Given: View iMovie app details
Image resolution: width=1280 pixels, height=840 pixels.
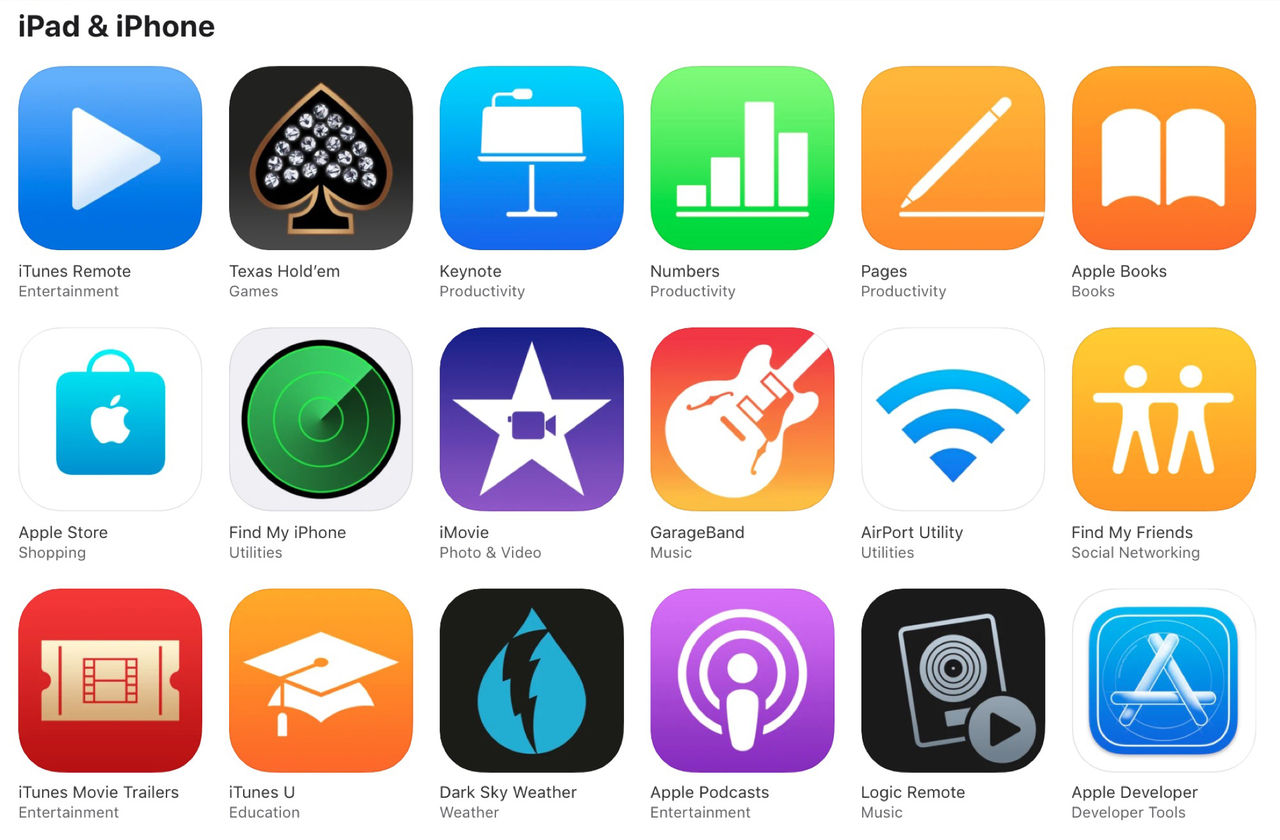Looking at the screenshot, I should point(531,419).
